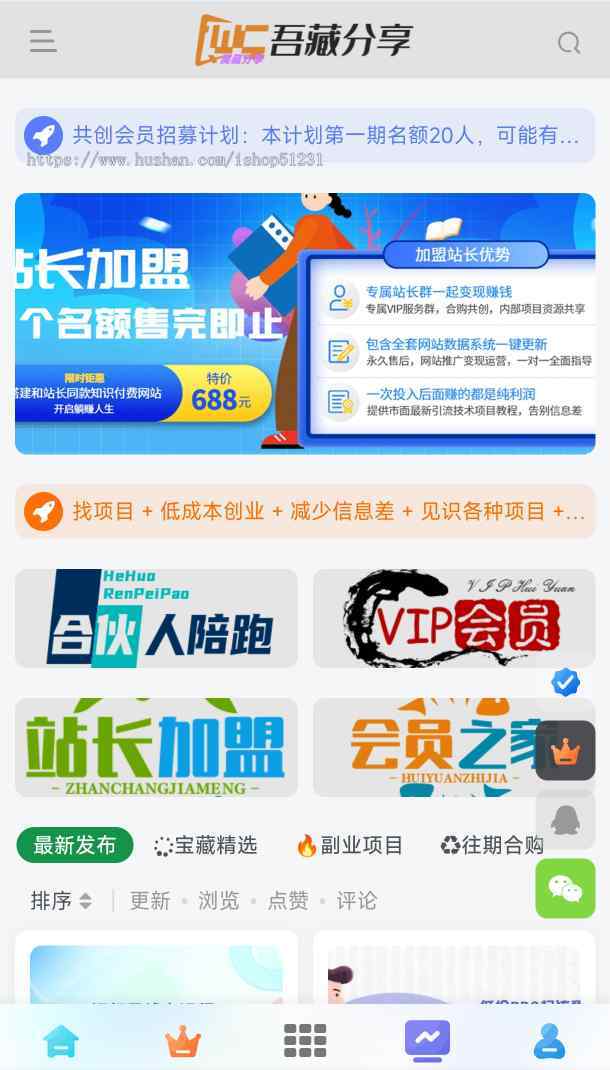Open the search icon in the header

pos(568,42)
